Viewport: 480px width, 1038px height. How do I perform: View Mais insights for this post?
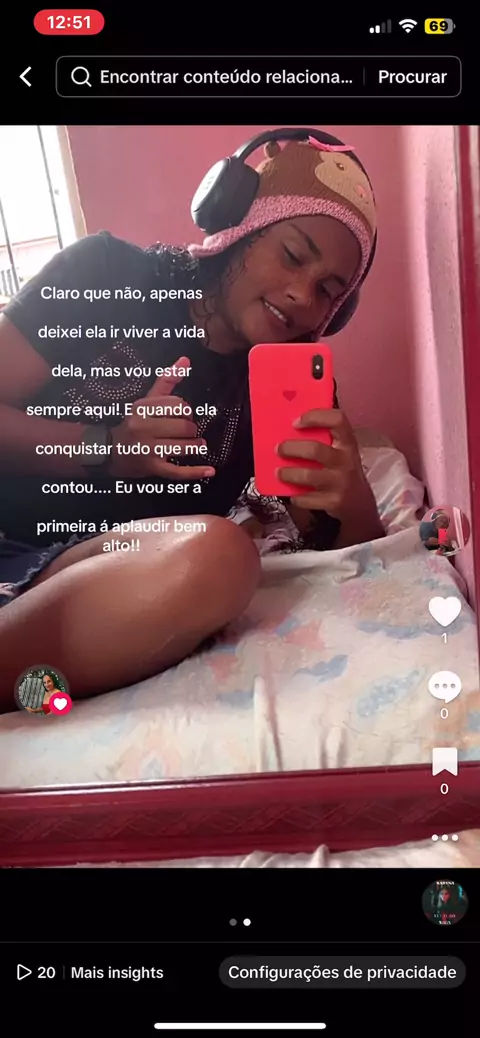click(x=117, y=972)
